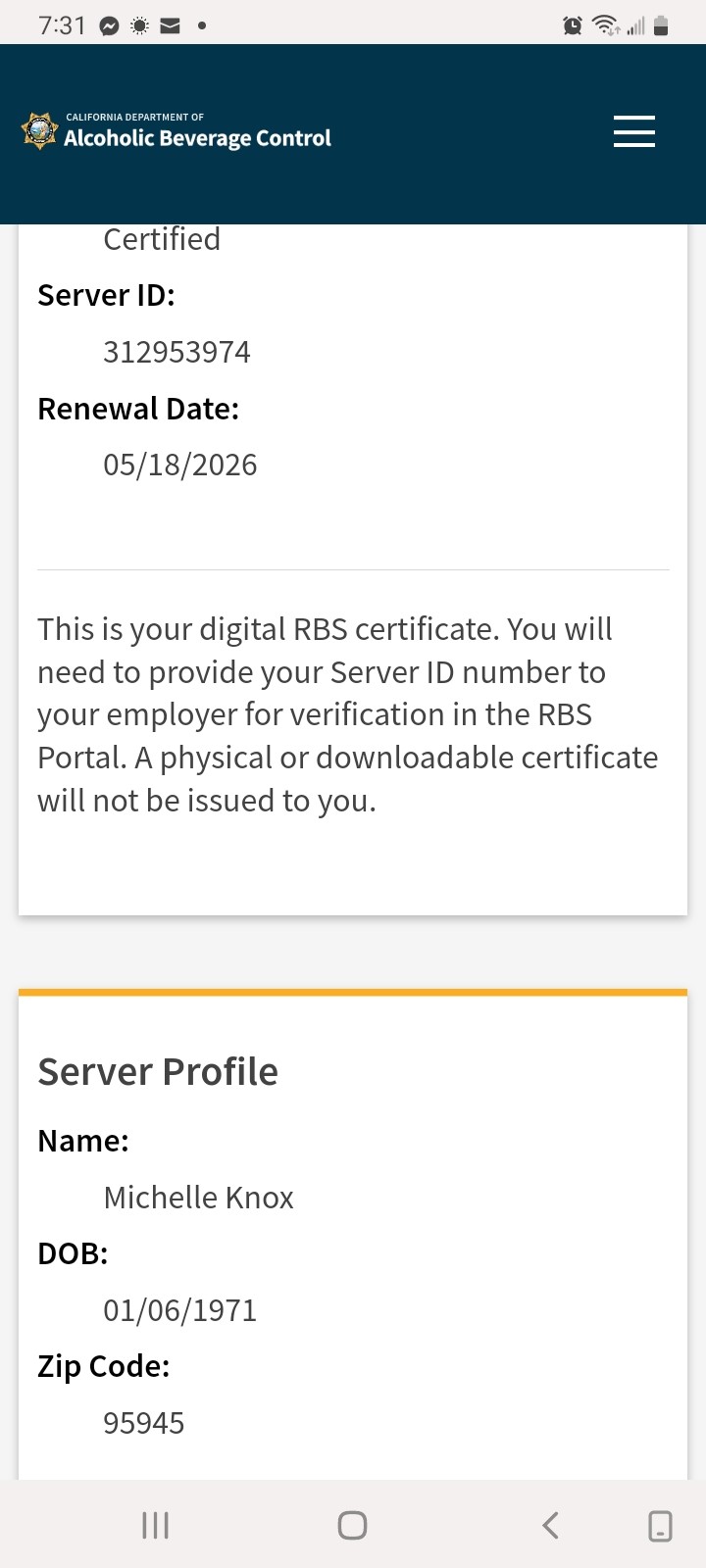Open the recent apps view

tap(155, 1525)
